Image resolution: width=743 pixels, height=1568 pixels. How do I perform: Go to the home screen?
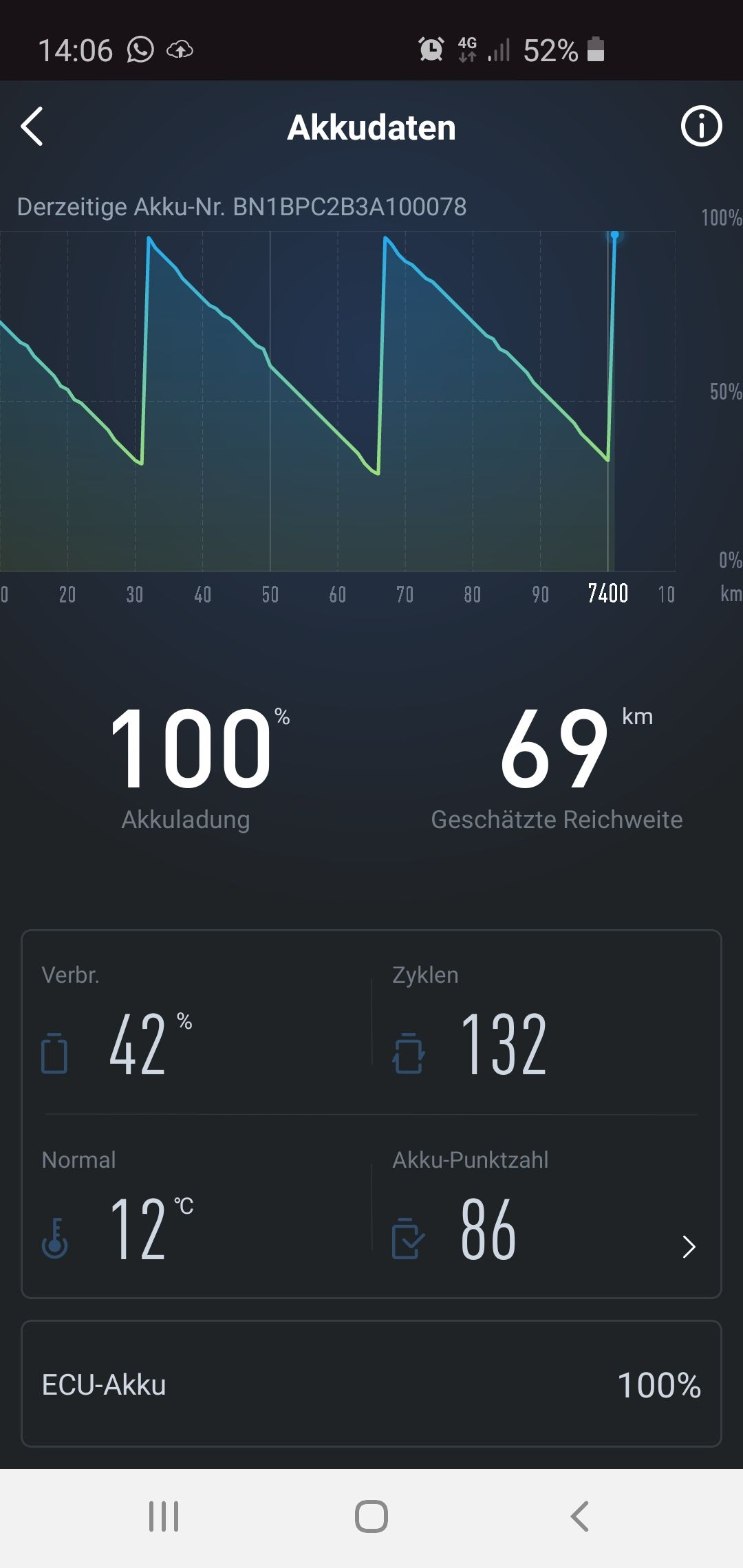371,1516
